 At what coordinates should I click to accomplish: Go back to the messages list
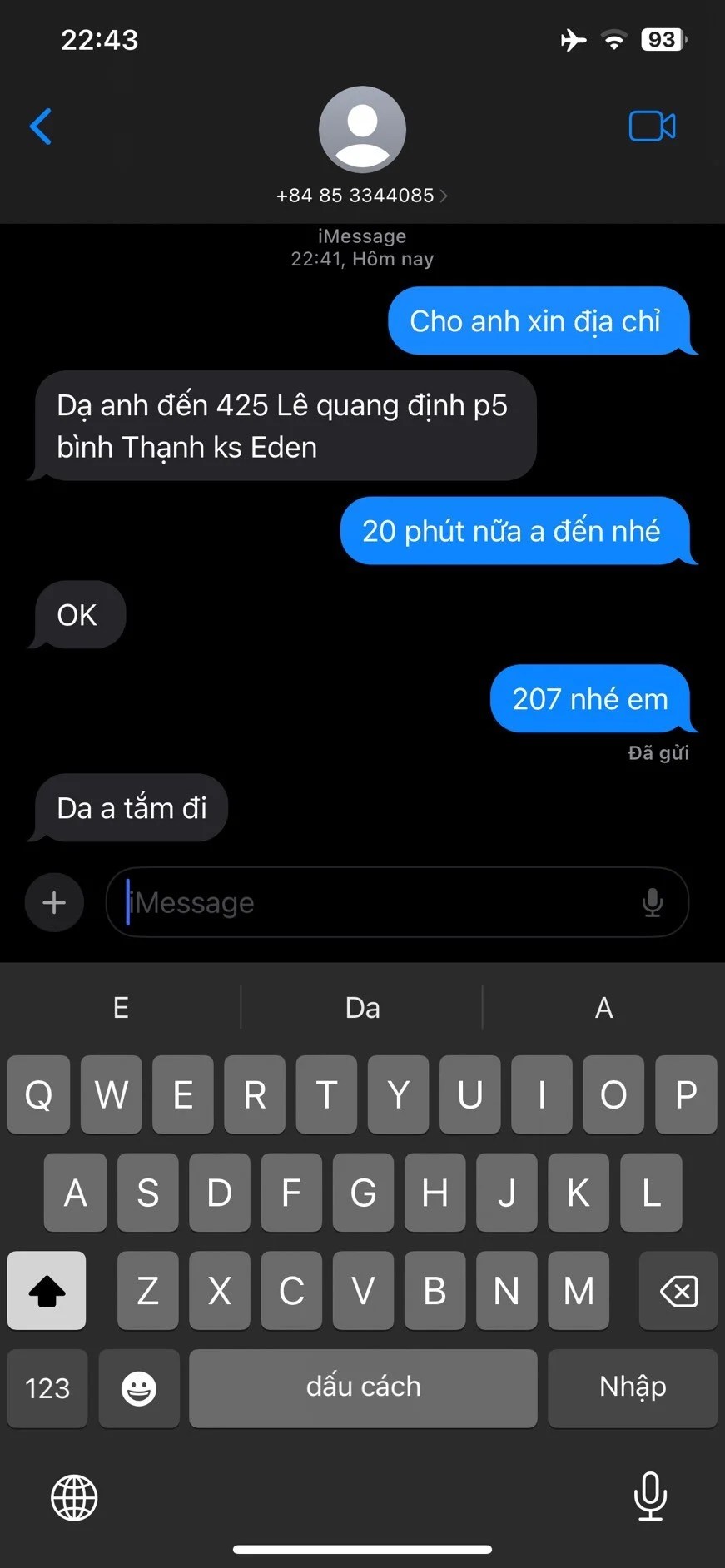point(41,127)
